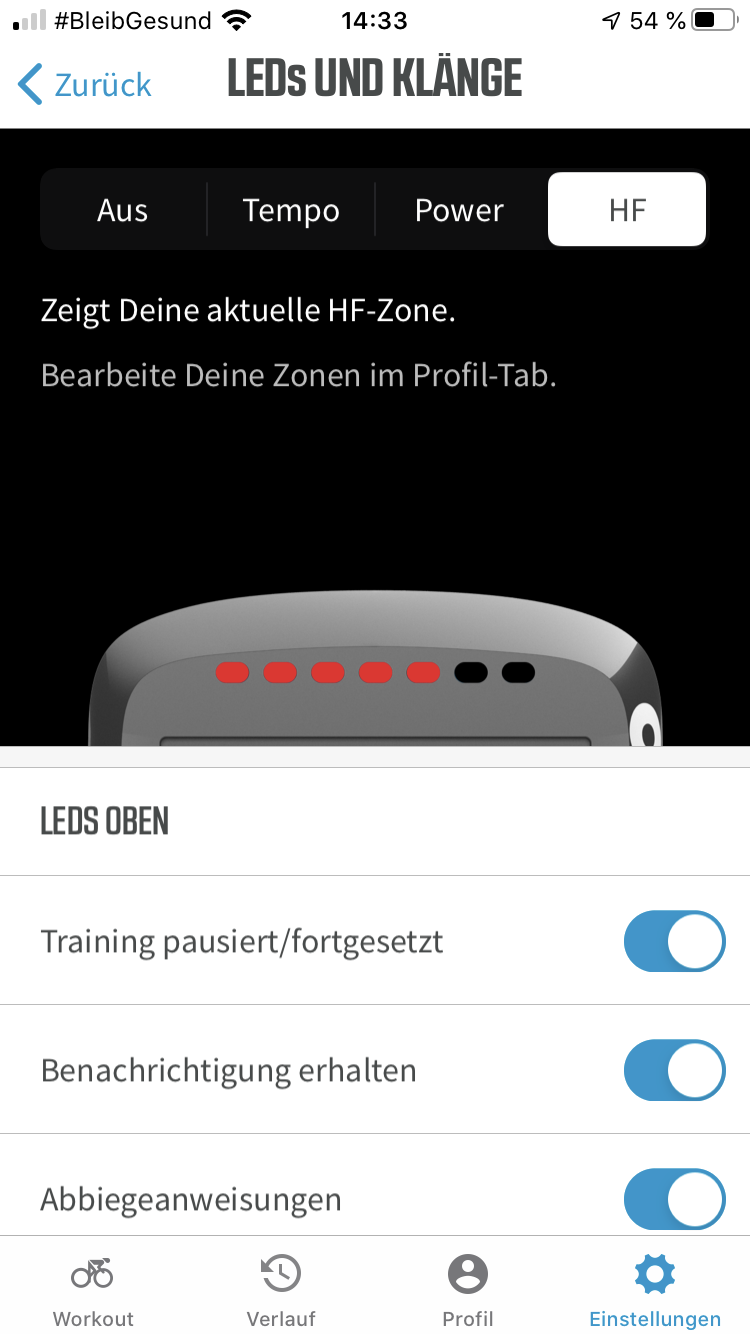The width and height of the screenshot is (750, 1334).
Task: Turn off Abbiegeanweisungen switch
Action: (674, 1198)
